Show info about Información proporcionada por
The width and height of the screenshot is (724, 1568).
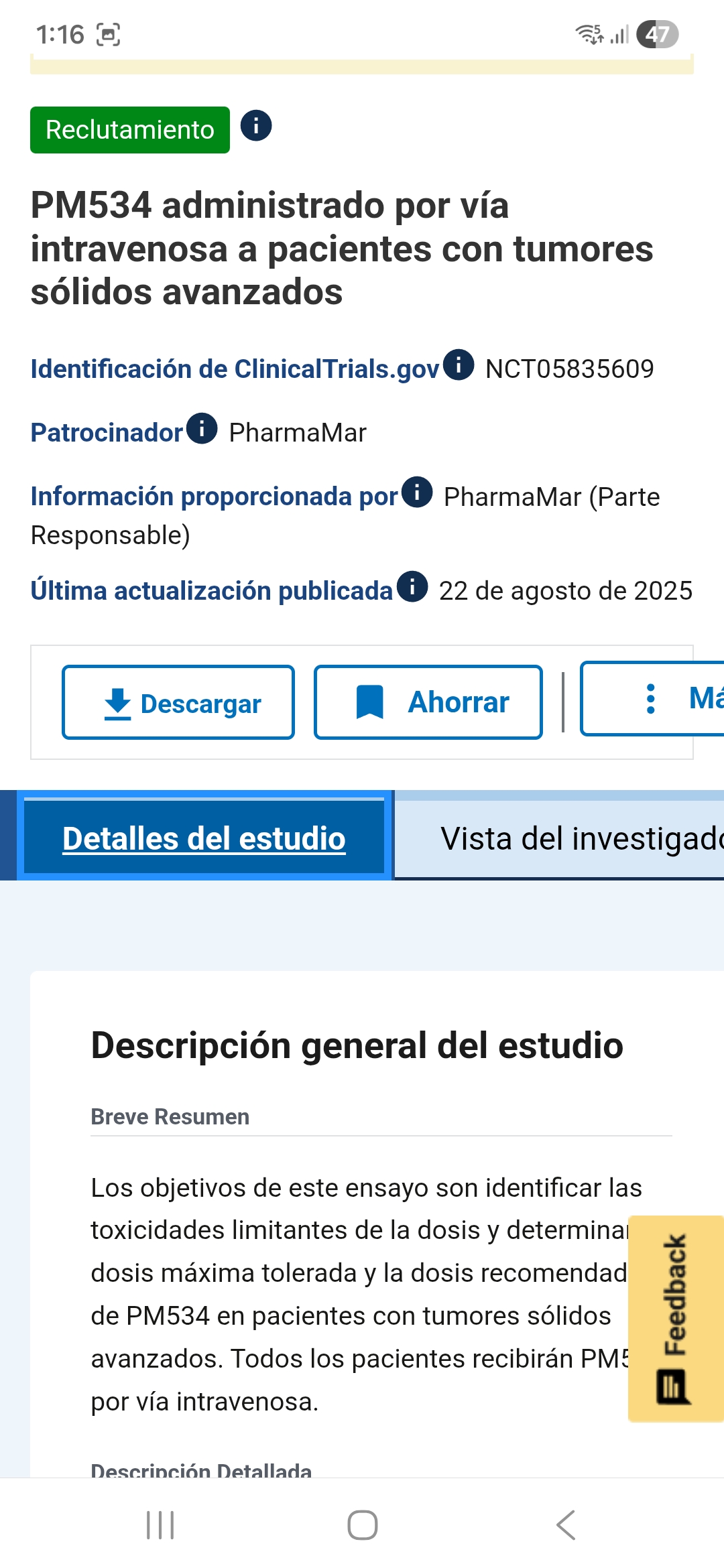[x=417, y=493]
